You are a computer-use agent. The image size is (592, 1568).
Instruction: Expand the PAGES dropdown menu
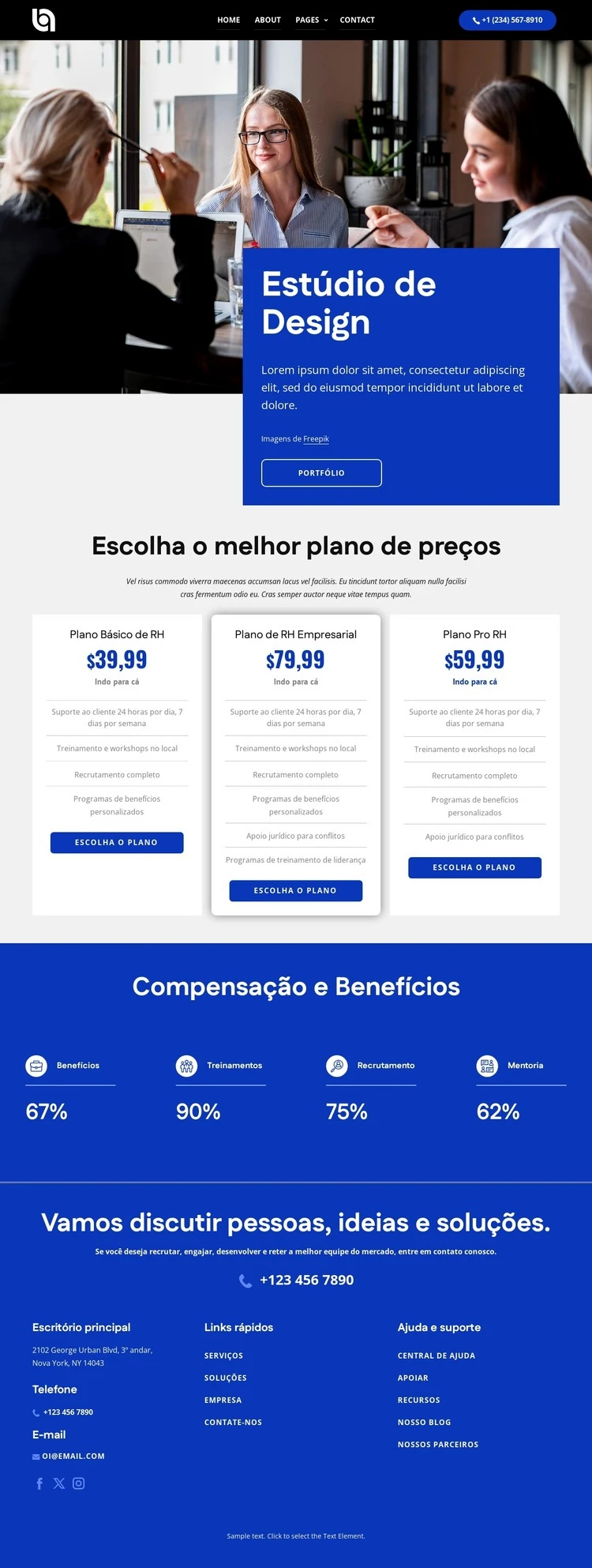[x=311, y=20]
